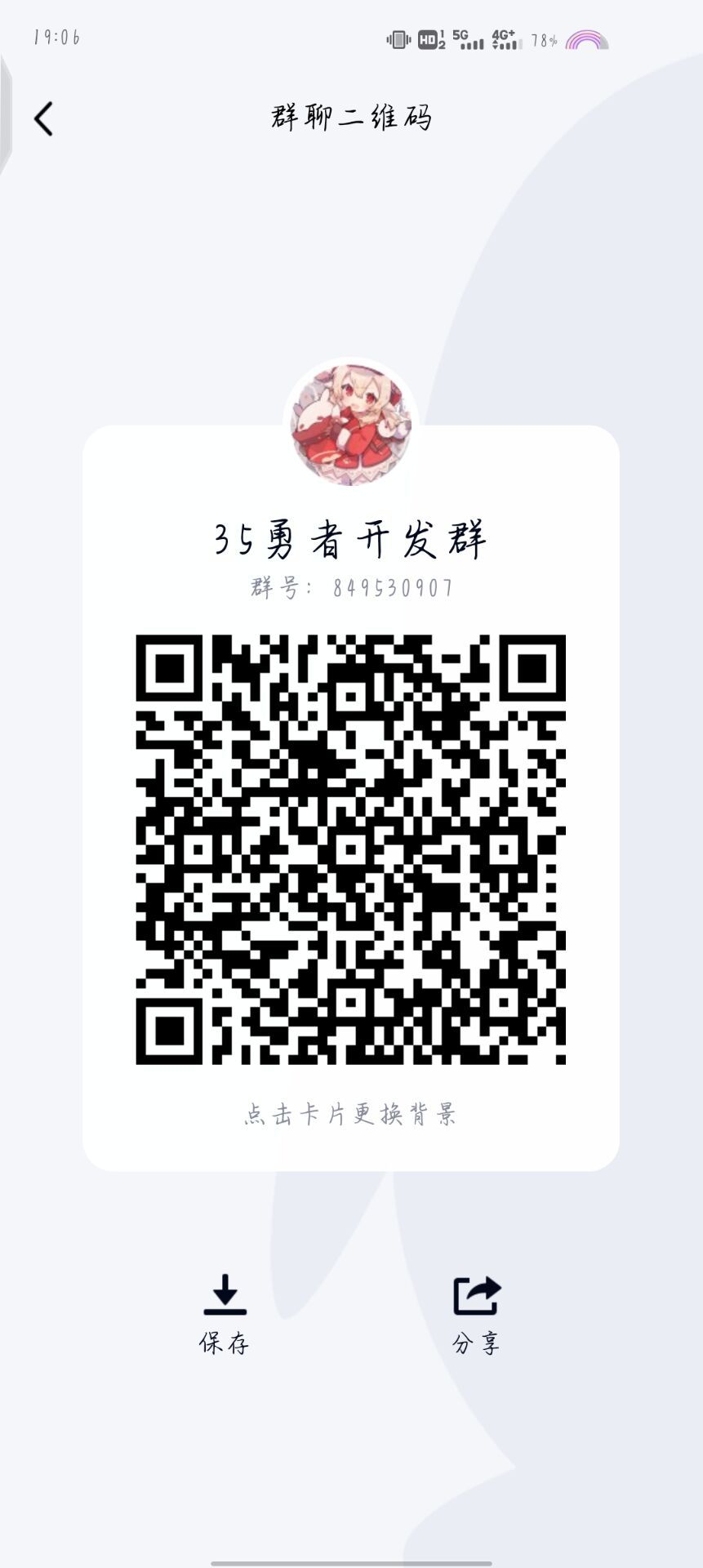Tap the 群聊二维码 page title
Image resolution: width=703 pixels, height=1568 pixels.
pyautogui.click(x=351, y=117)
